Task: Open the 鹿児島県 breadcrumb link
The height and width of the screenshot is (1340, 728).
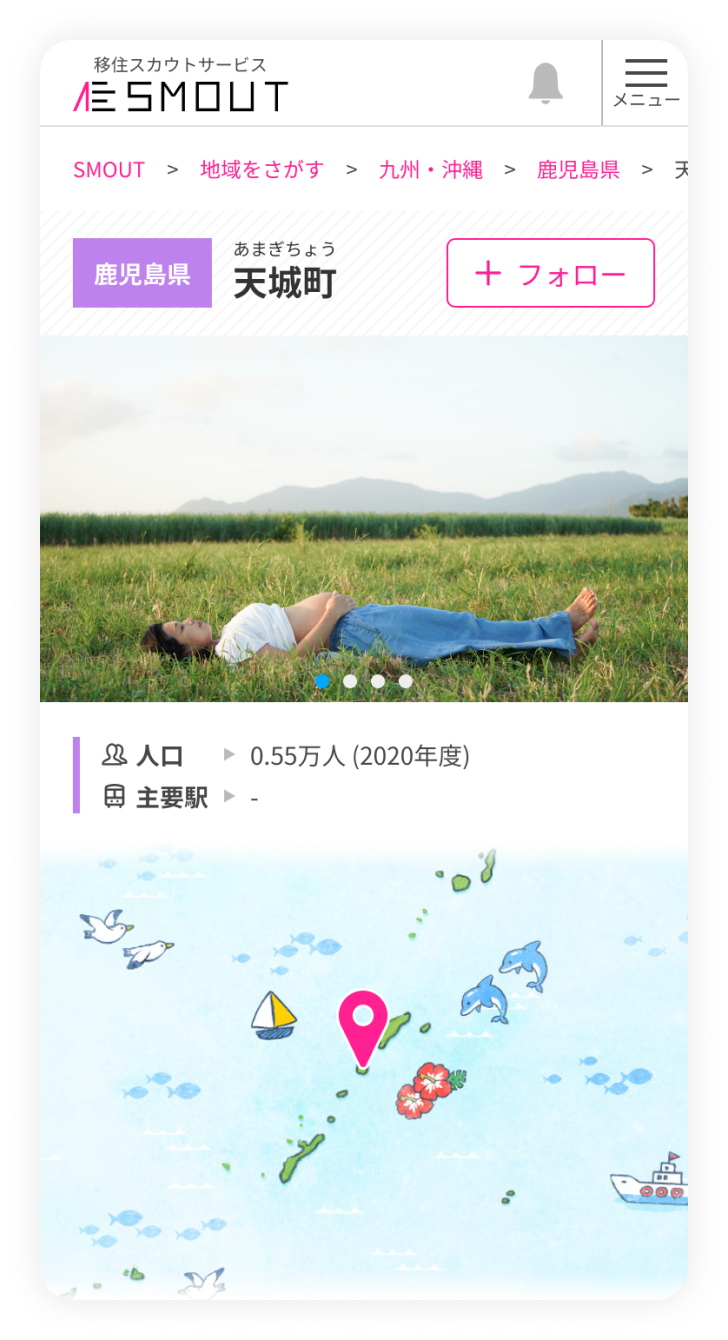Action: [x=578, y=169]
